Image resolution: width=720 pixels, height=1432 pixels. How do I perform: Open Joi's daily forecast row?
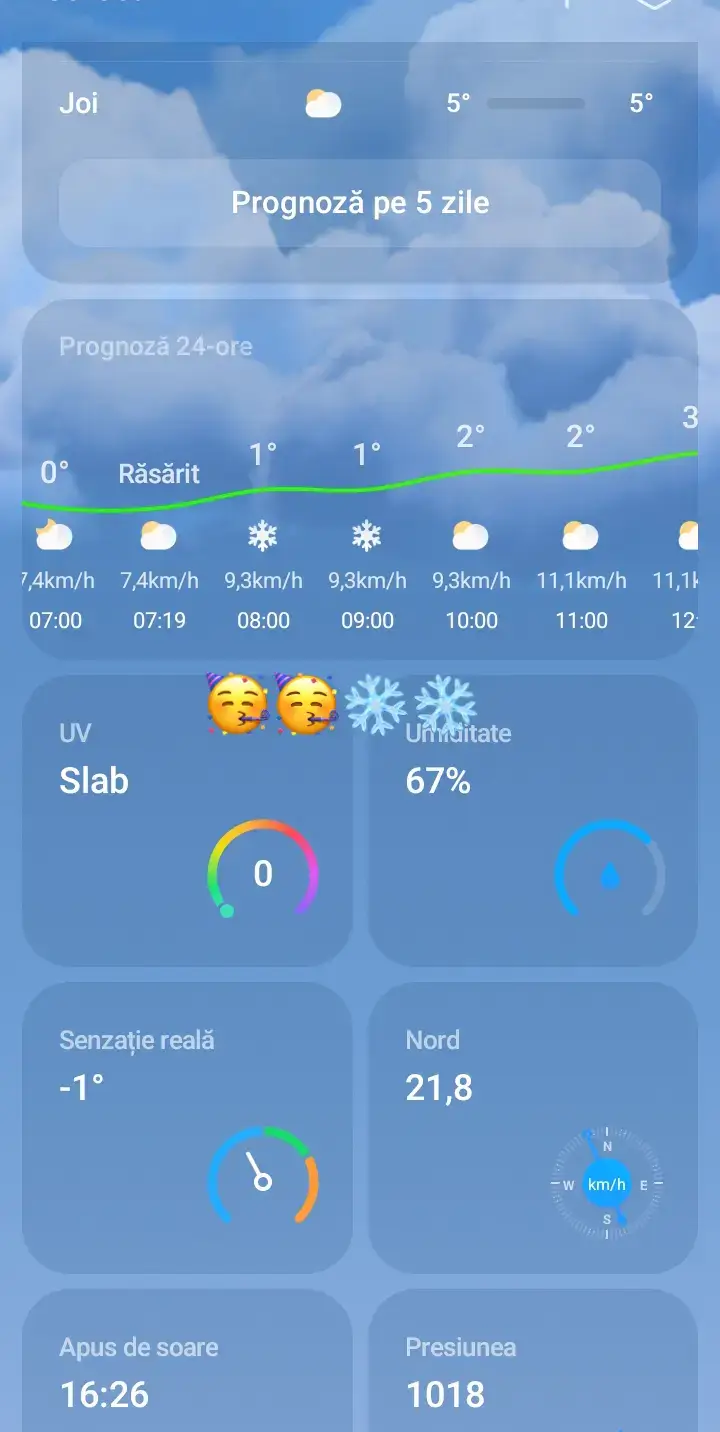coord(360,103)
